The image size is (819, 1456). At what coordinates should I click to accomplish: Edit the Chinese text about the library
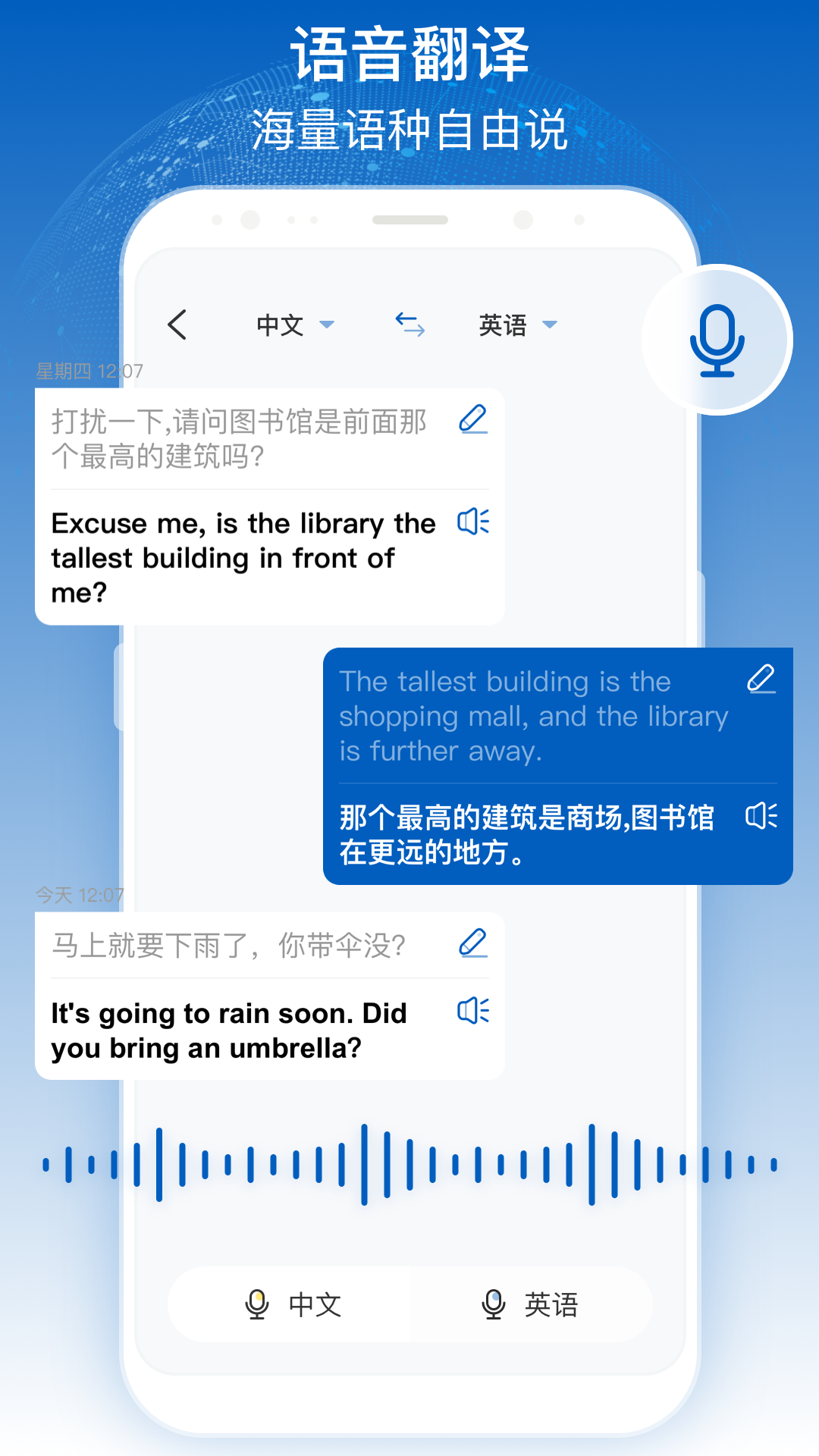[x=473, y=419]
